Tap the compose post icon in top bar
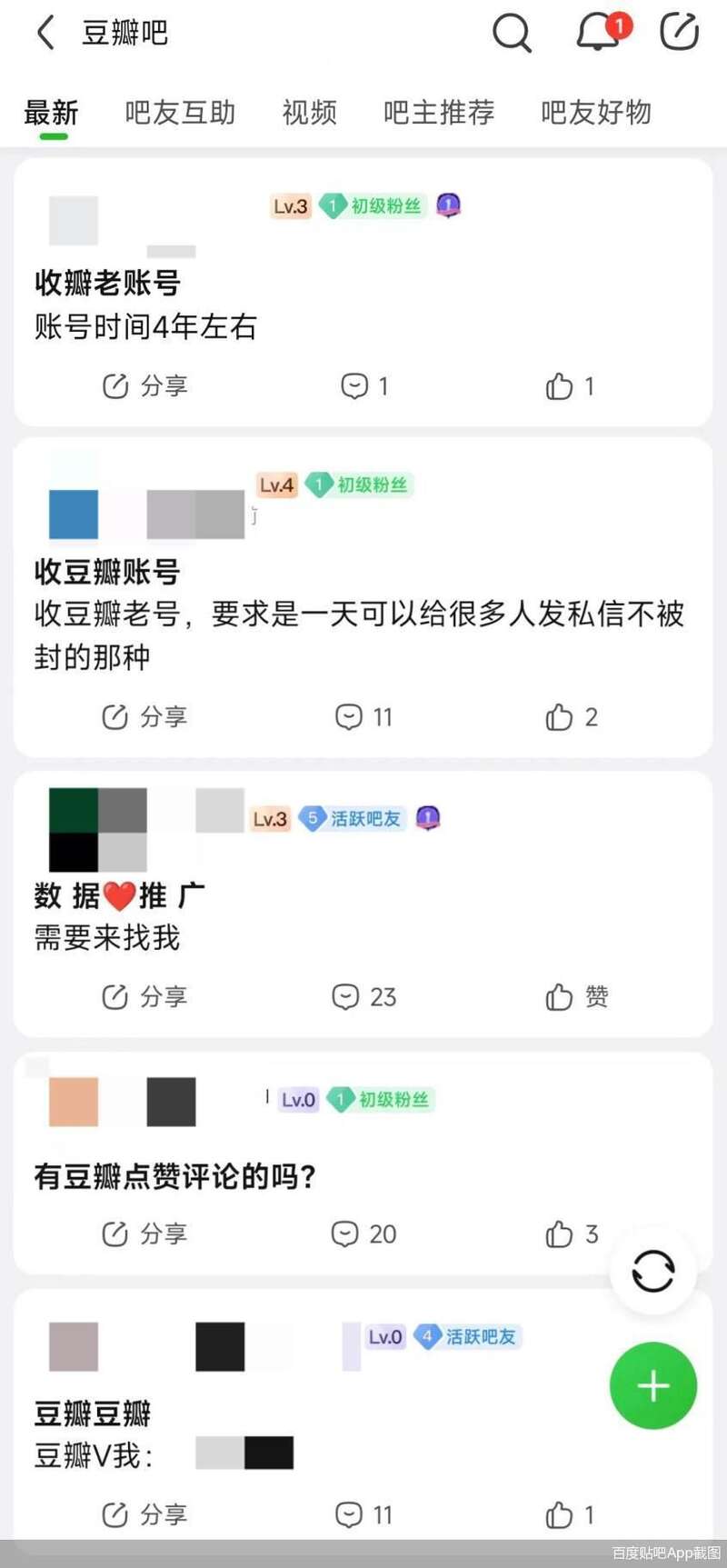The height and width of the screenshot is (1568, 727). [679, 33]
